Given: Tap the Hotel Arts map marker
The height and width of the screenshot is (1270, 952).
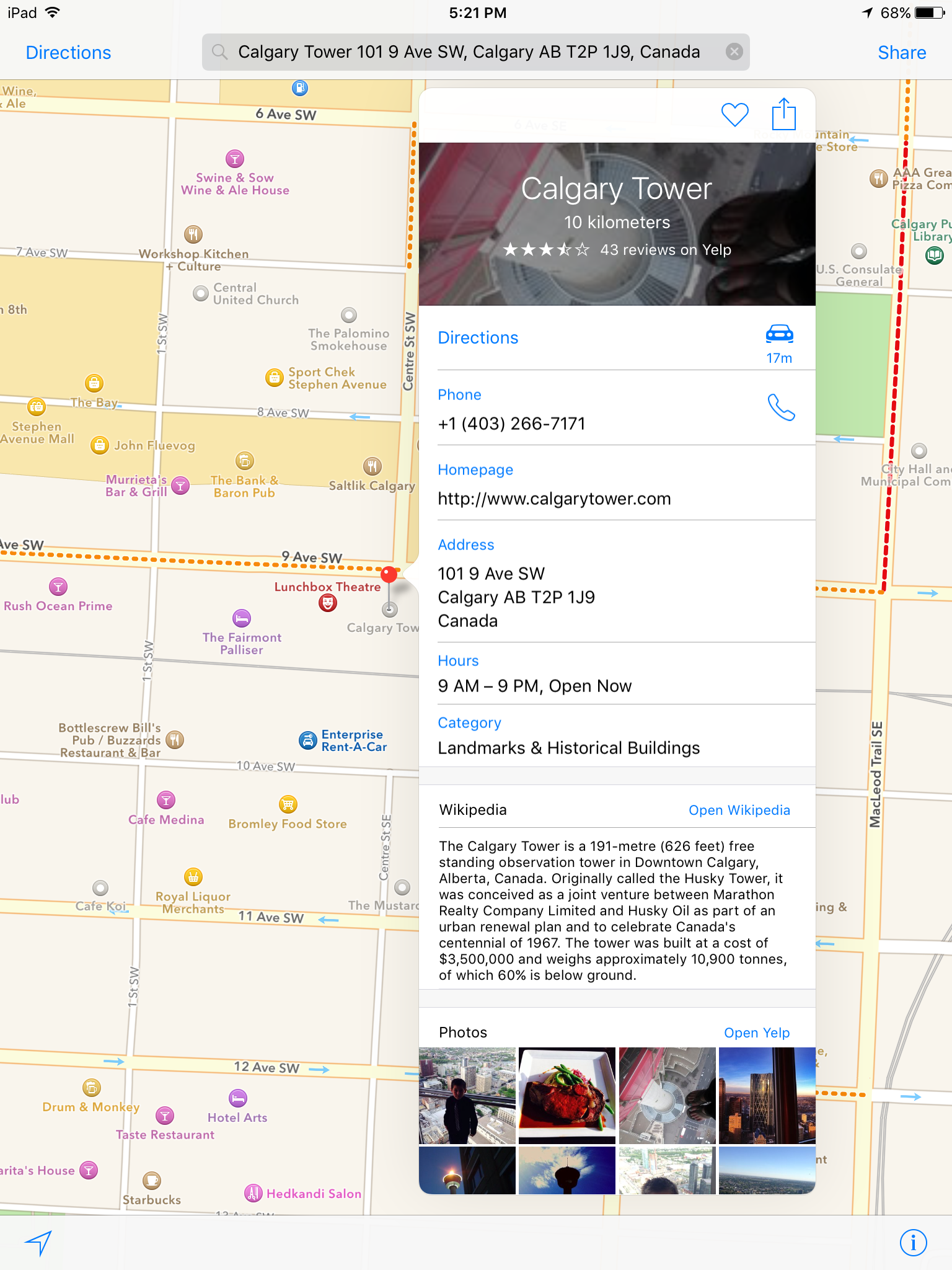Looking at the screenshot, I should (238, 1098).
